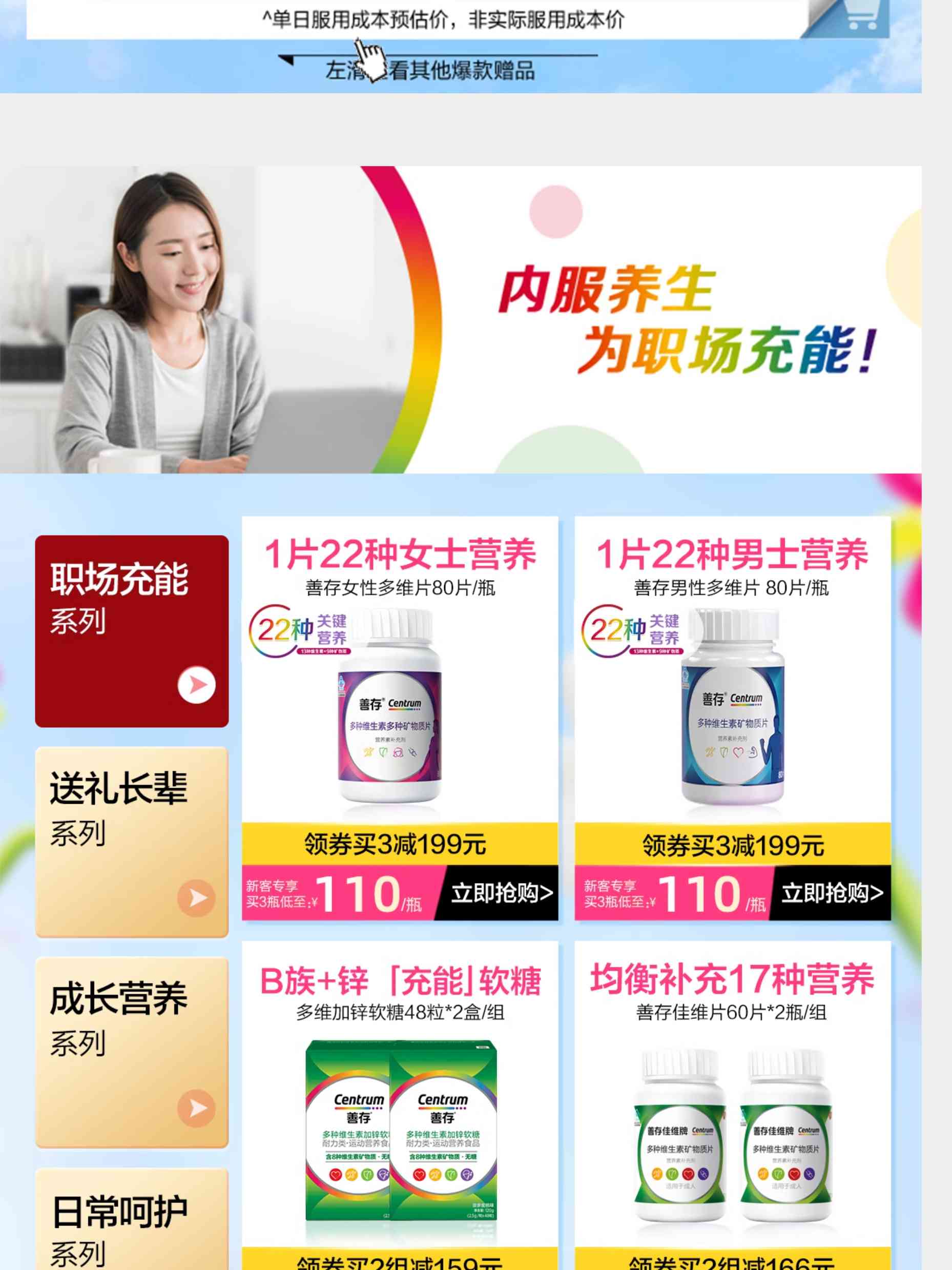The image size is (952, 1270).
Task: Buy 善存男性多维片 with 立即抢购
Action: [832, 893]
